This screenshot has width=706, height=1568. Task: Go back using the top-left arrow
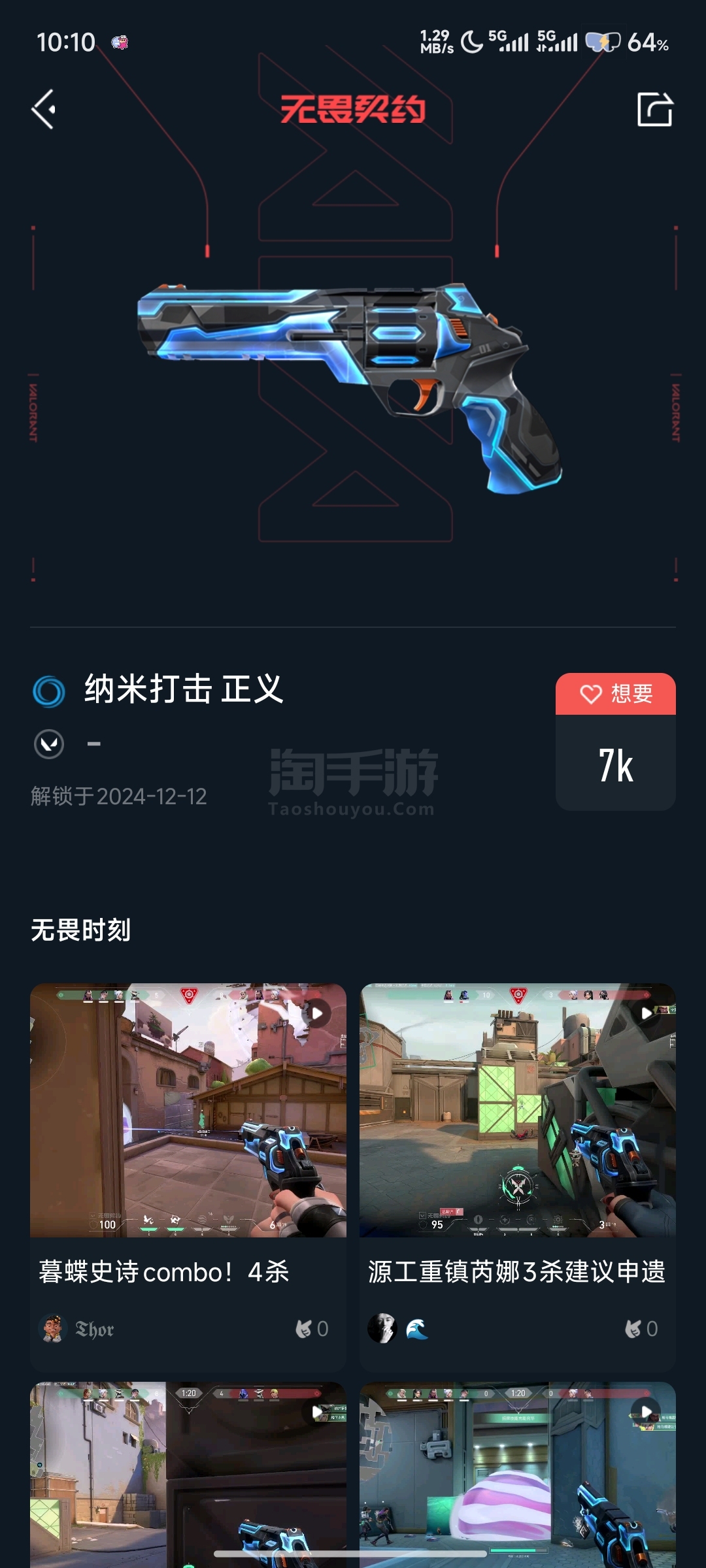pos(44,110)
